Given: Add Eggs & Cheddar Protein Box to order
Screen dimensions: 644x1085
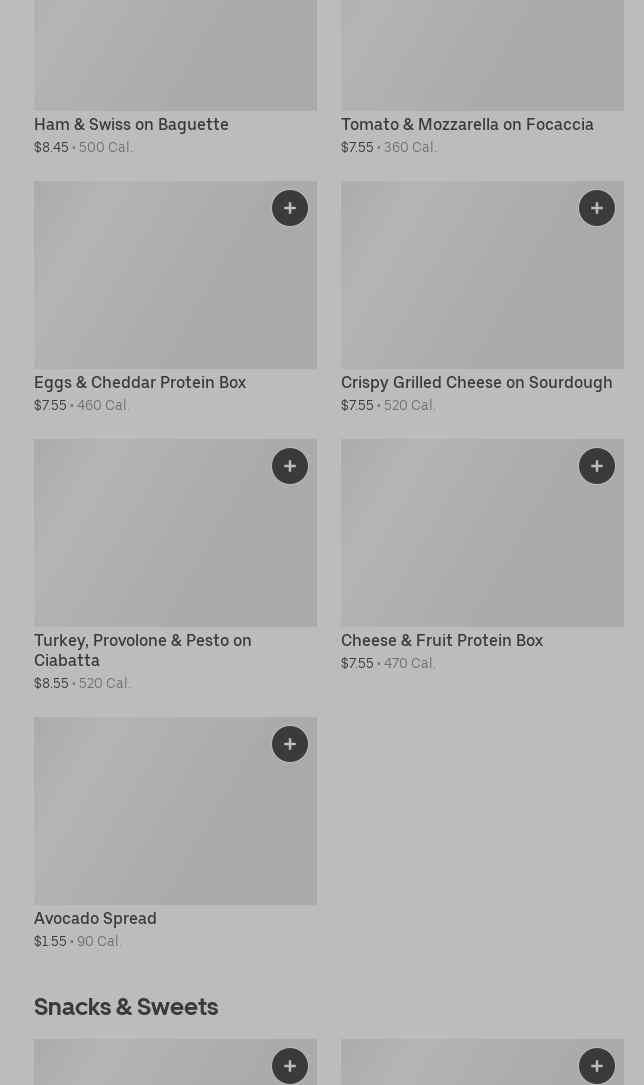Looking at the screenshot, I should click(290, 208).
